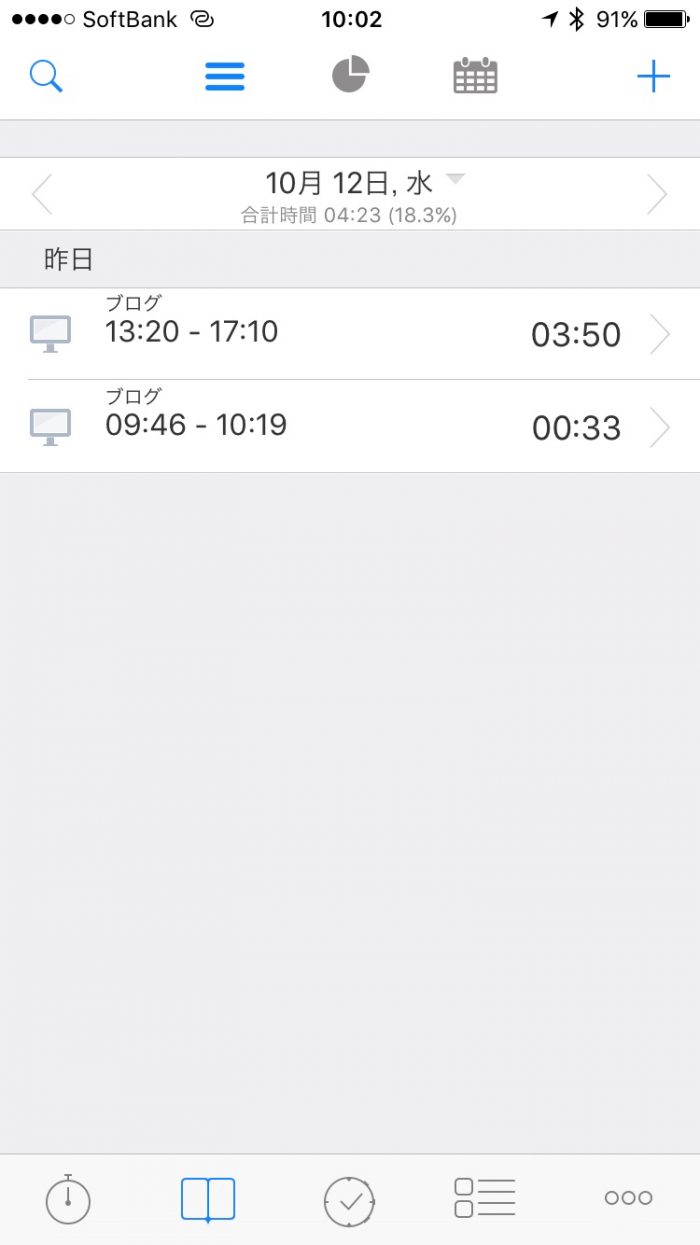Add a new time entry

[653, 76]
